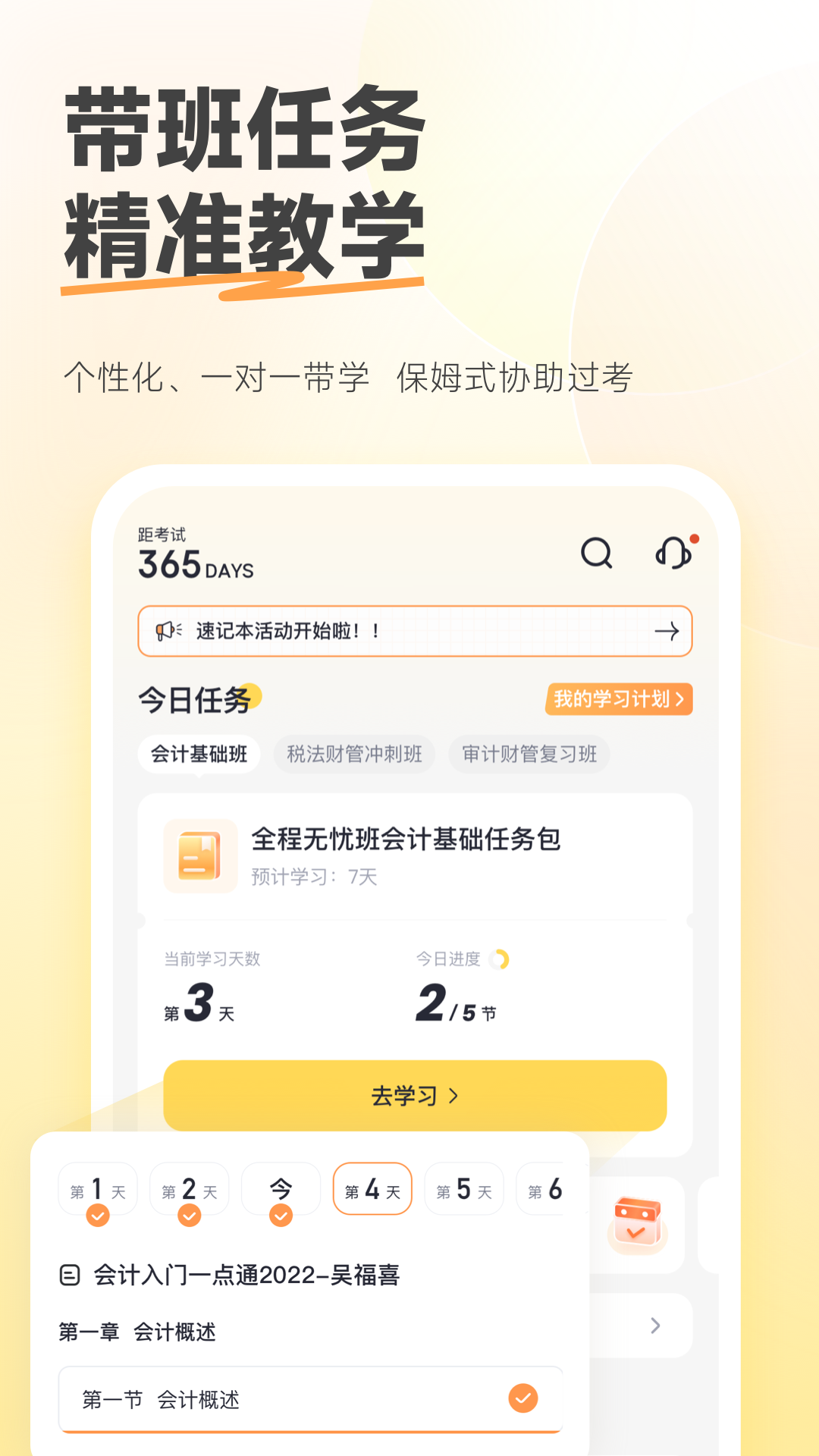Click the calendar check-in robot icon

[637, 1222]
